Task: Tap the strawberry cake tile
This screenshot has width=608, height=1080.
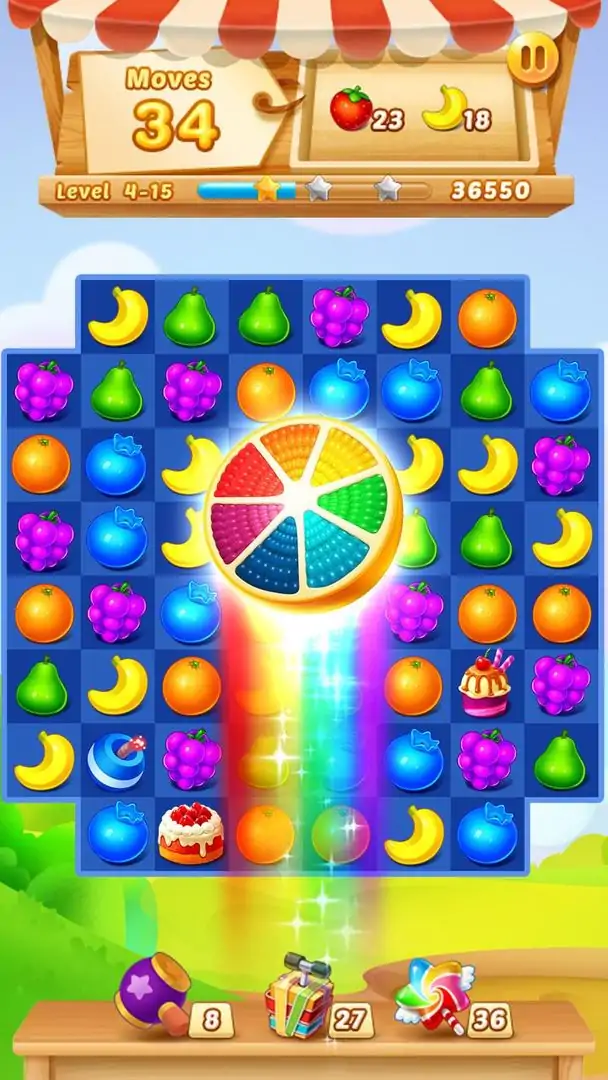Action: tap(191, 833)
